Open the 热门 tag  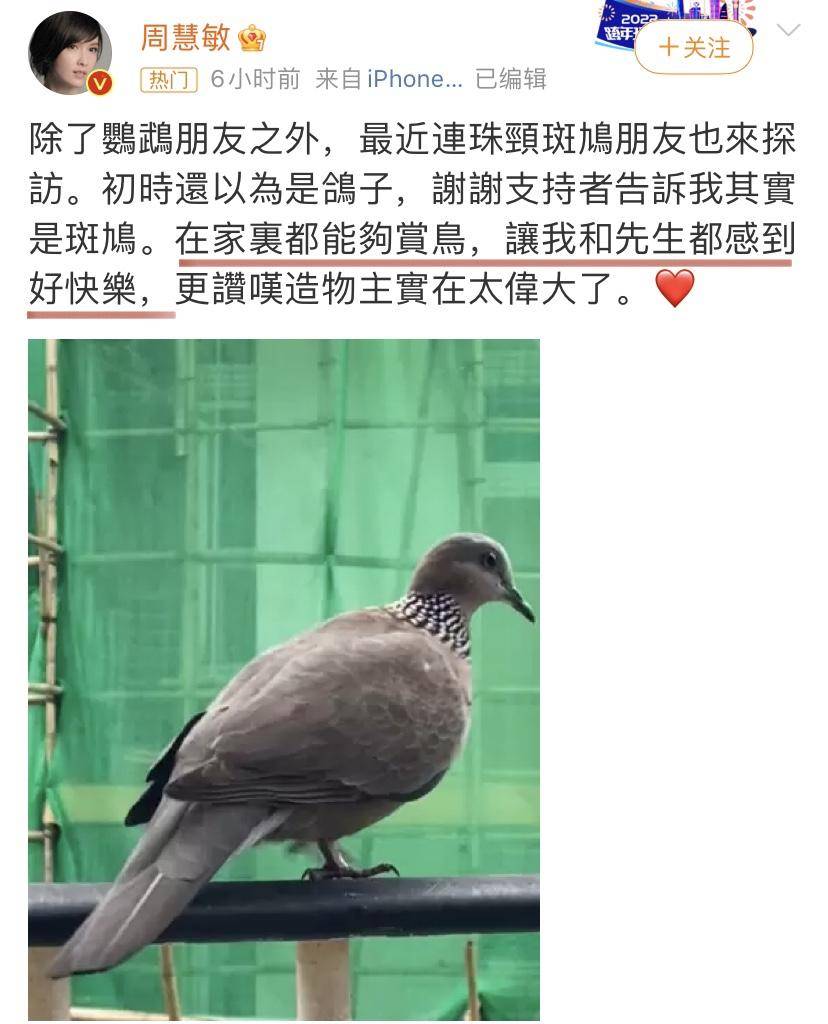tap(168, 80)
